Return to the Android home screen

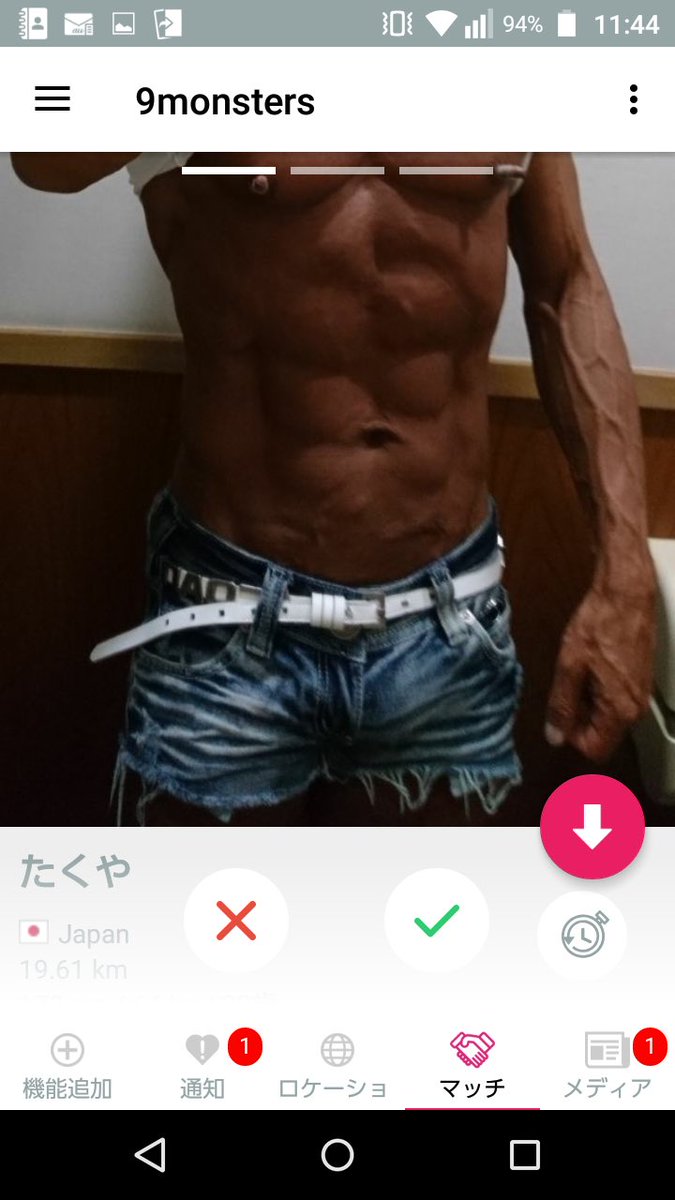coord(337,1155)
